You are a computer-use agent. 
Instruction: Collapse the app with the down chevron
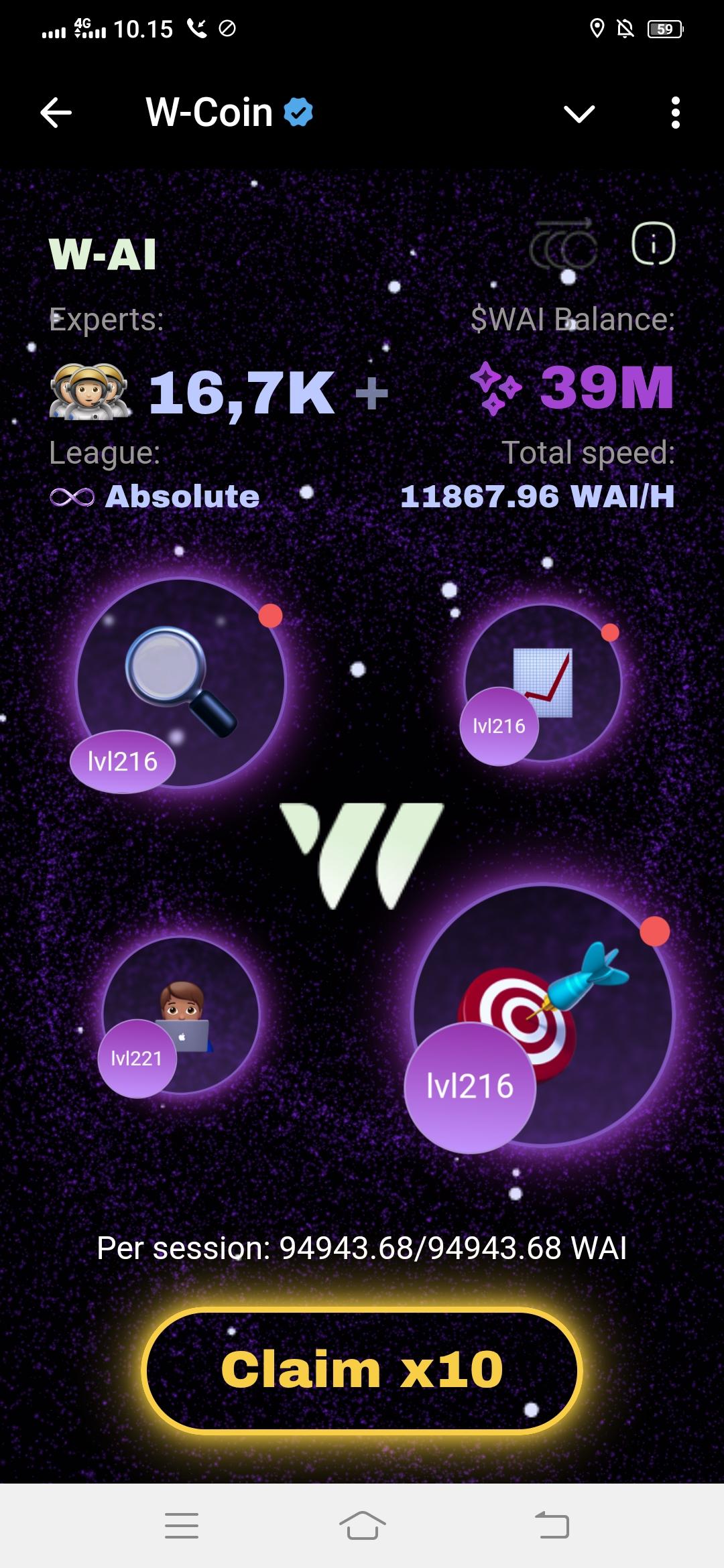[579, 114]
